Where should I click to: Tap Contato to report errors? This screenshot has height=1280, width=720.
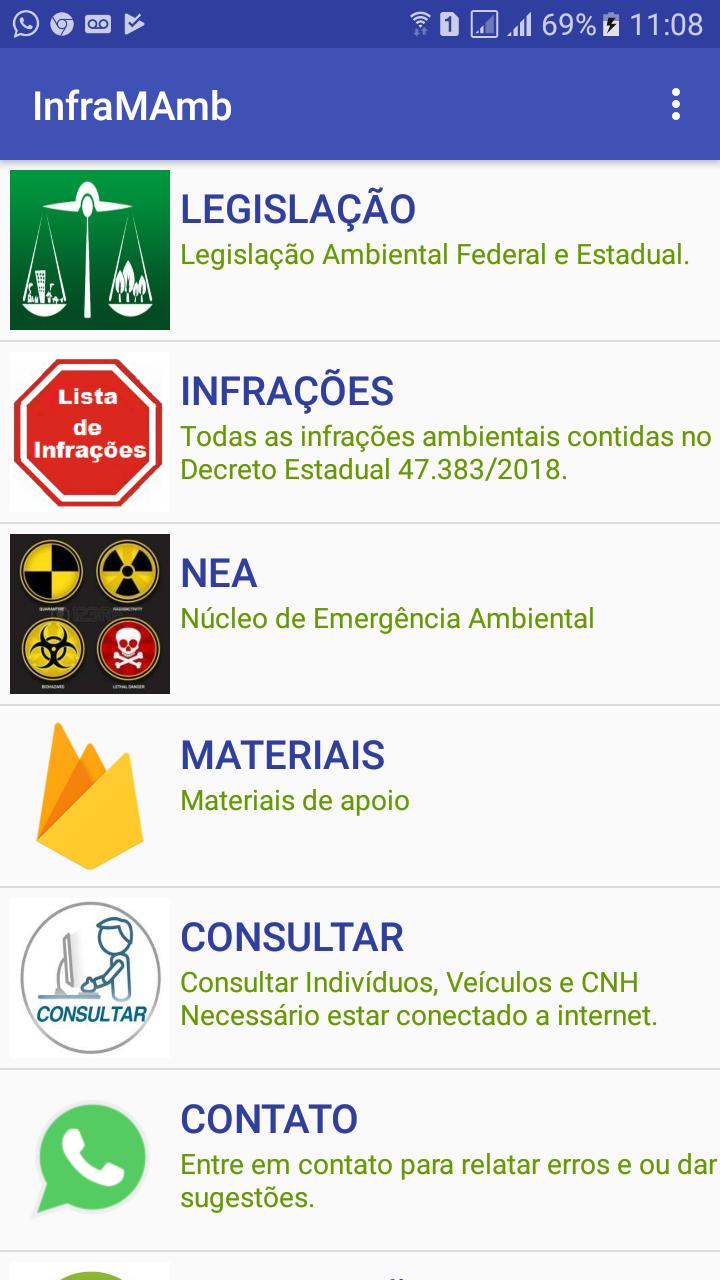click(x=360, y=1160)
